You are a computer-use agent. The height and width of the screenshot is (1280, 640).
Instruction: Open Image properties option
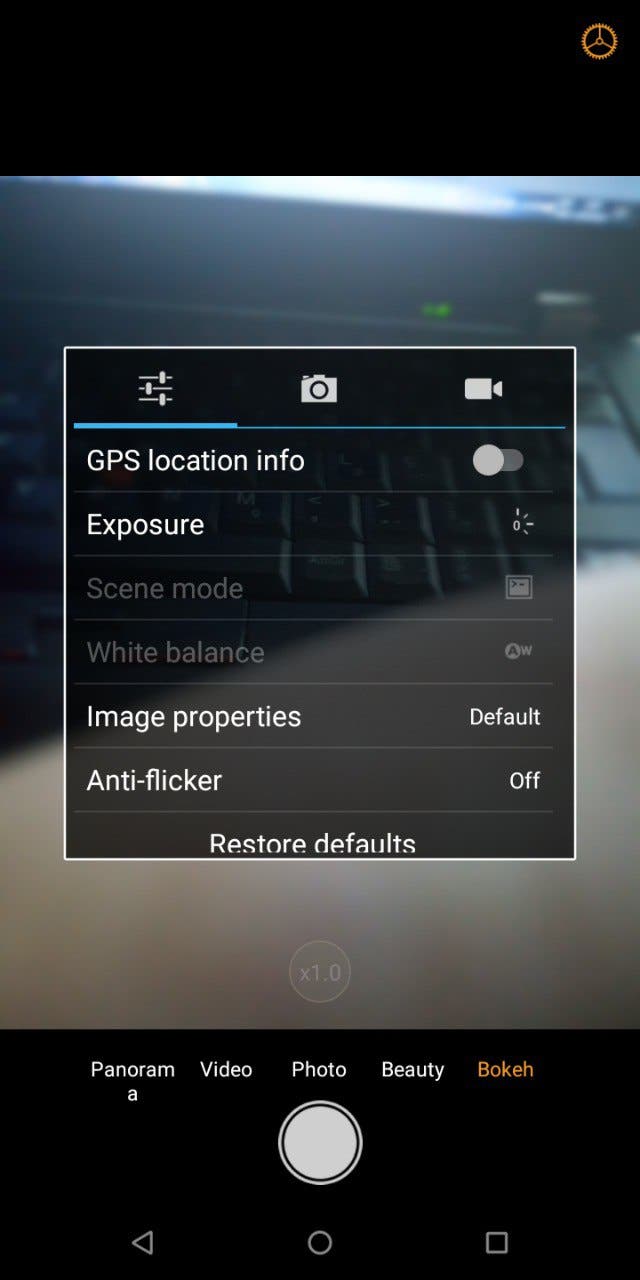click(x=313, y=716)
